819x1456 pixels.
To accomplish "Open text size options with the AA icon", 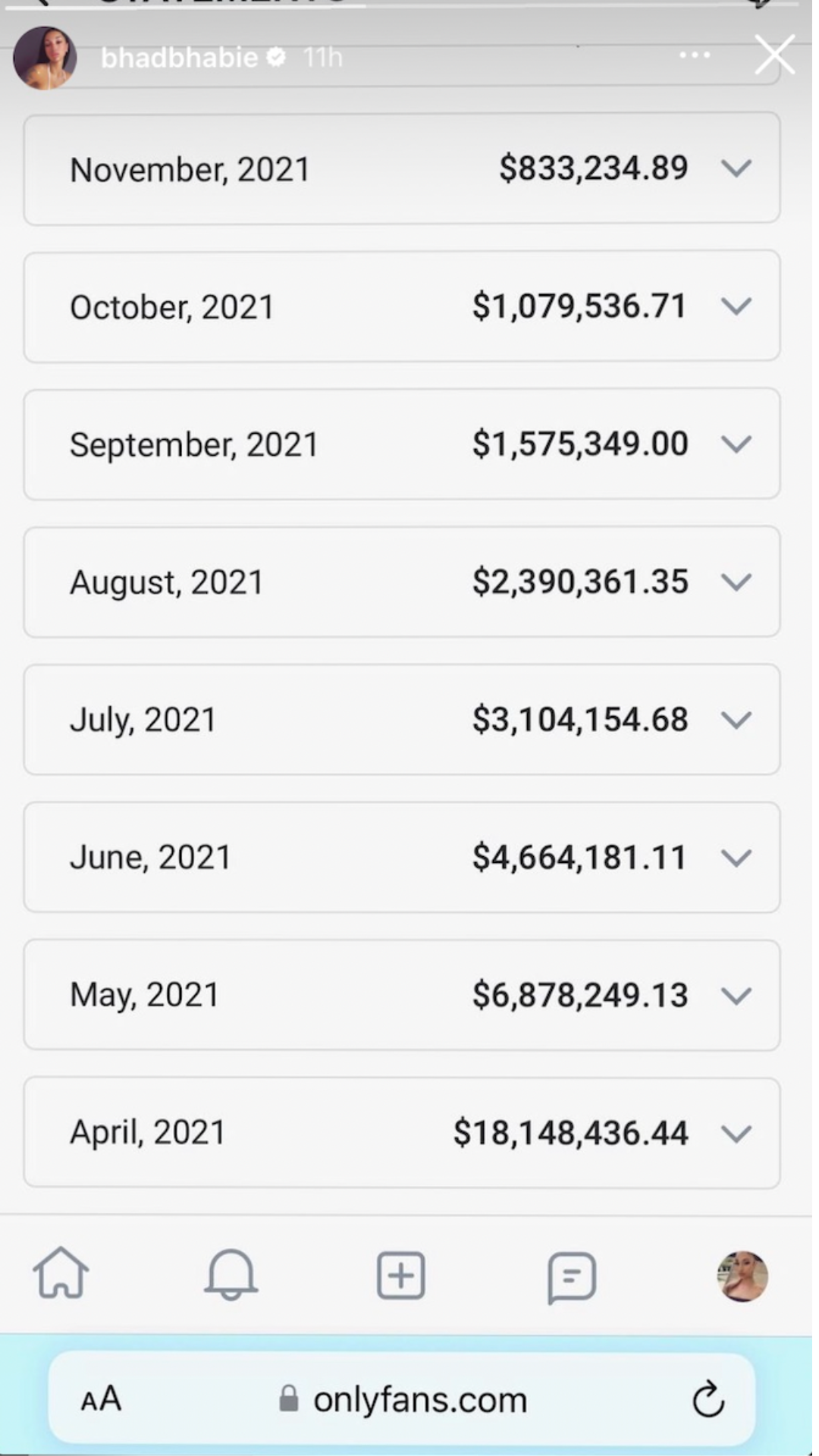I will tap(101, 1399).
